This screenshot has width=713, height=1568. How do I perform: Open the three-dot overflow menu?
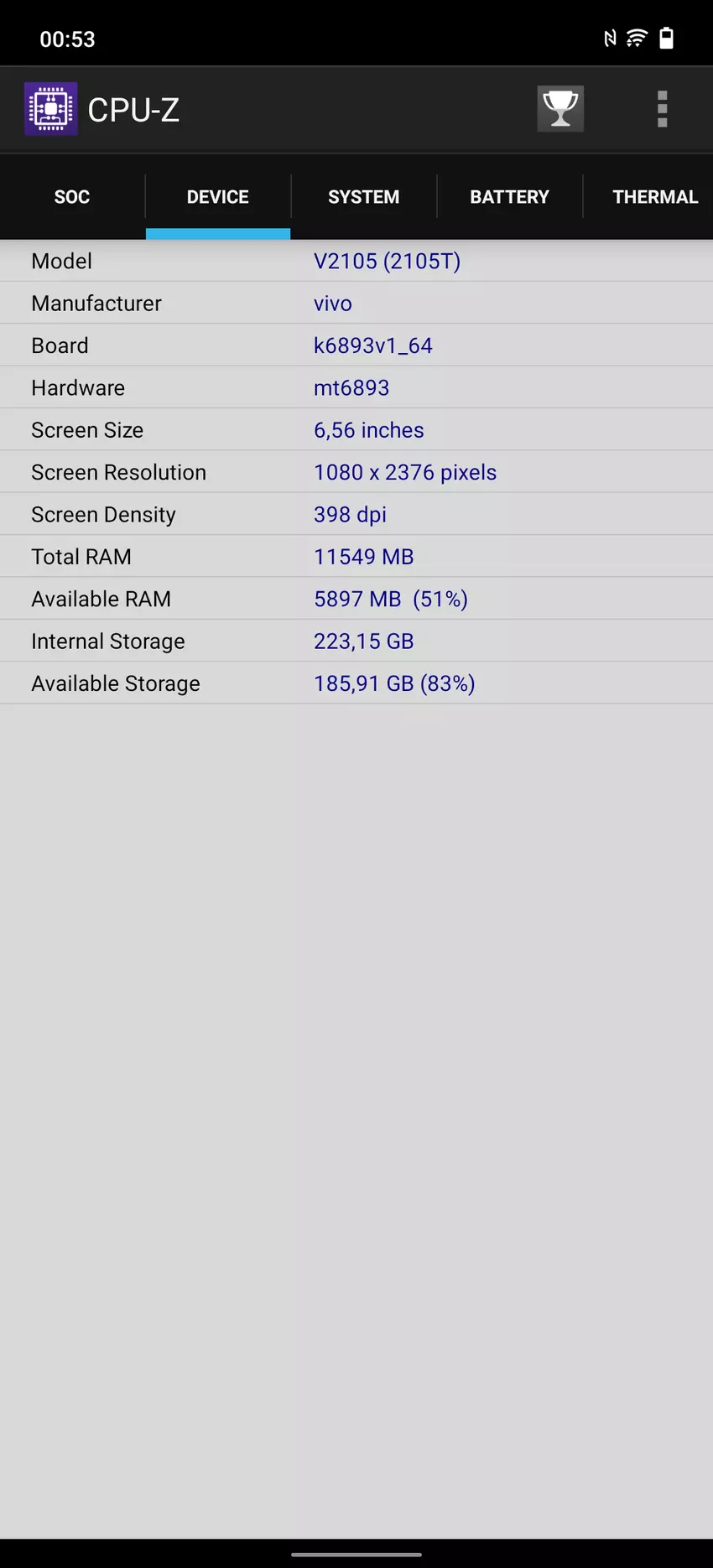pos(662,109)
